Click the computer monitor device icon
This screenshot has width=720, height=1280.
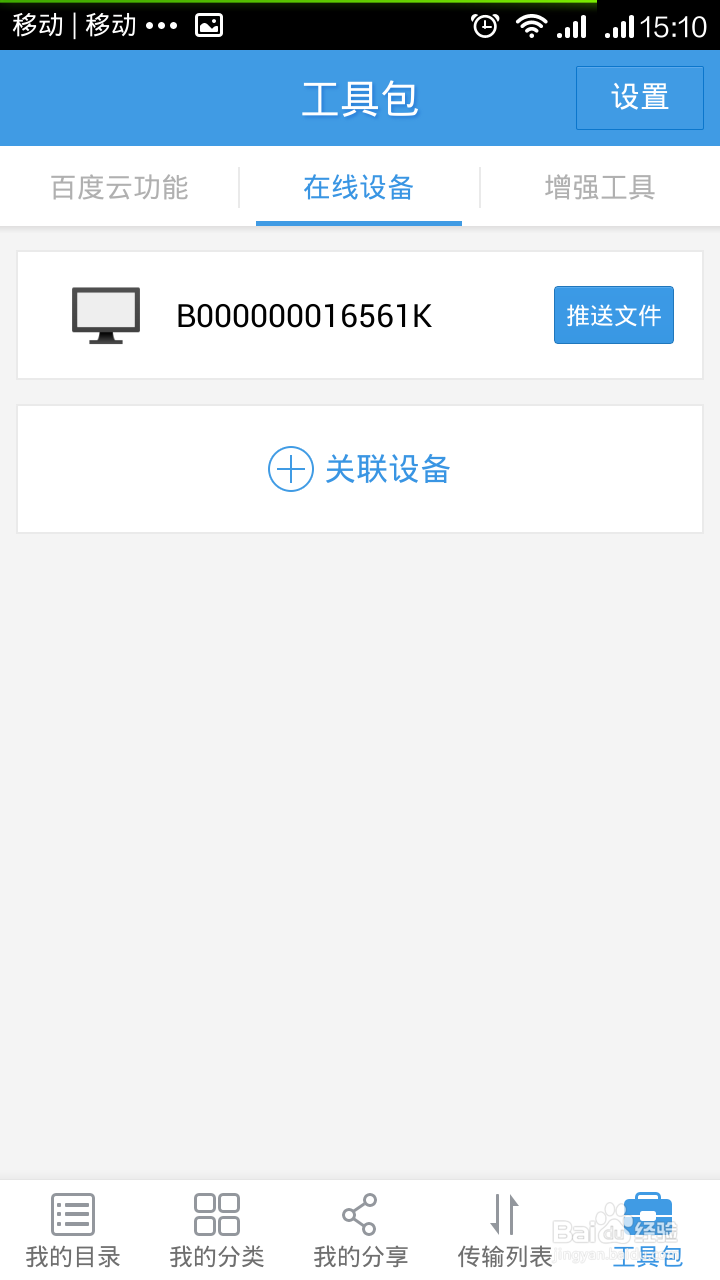click(104, 316)
